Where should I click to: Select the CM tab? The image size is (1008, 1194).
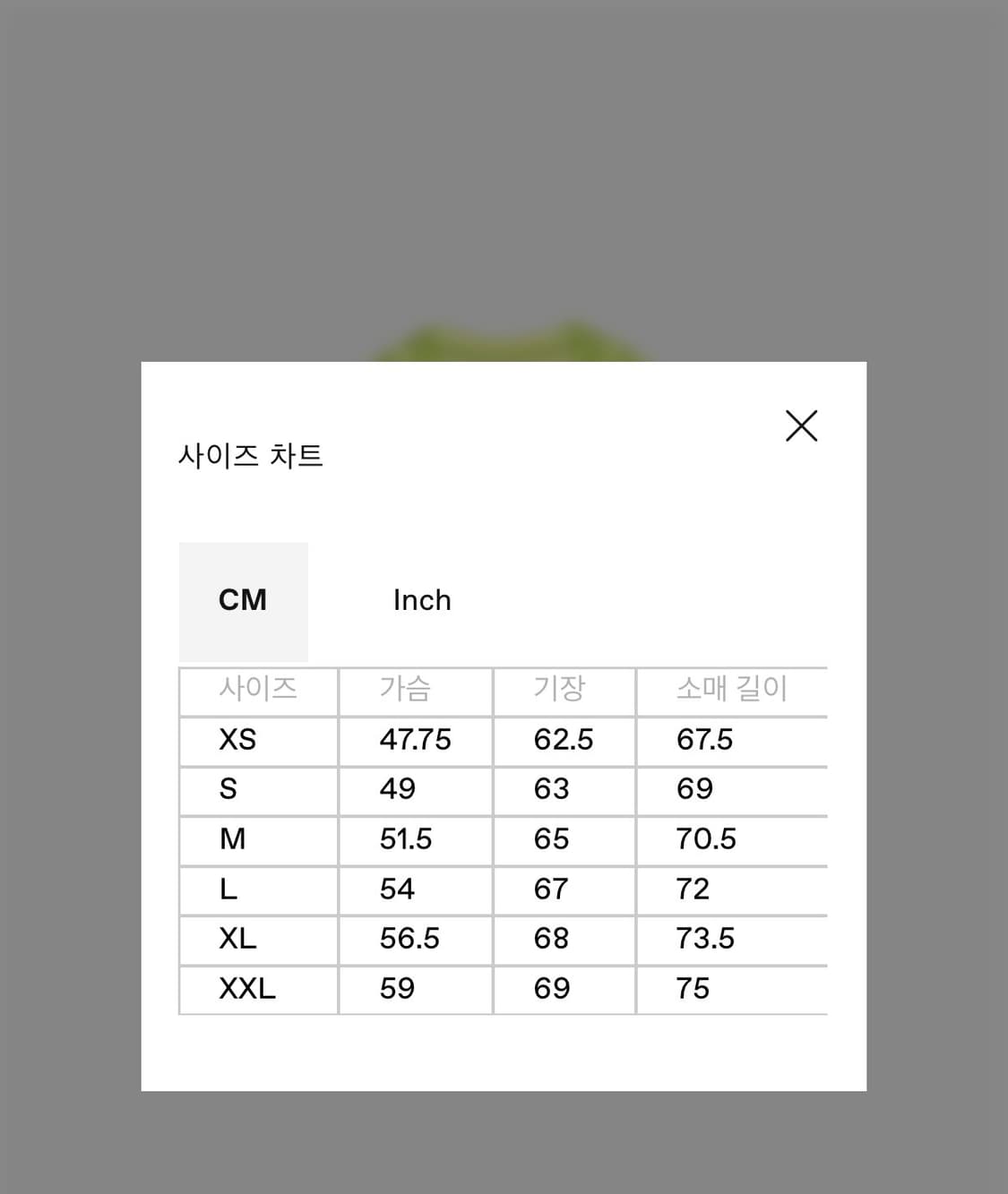(x=243, y=601)
